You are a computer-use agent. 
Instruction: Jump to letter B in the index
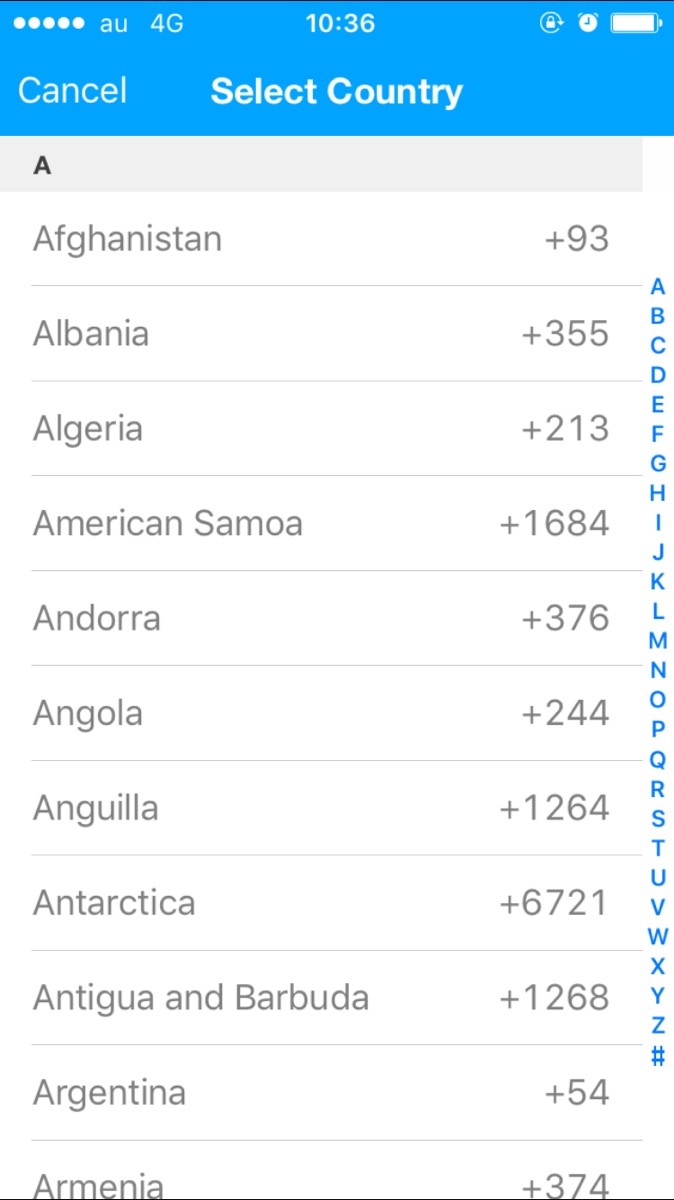coord(657,316)
